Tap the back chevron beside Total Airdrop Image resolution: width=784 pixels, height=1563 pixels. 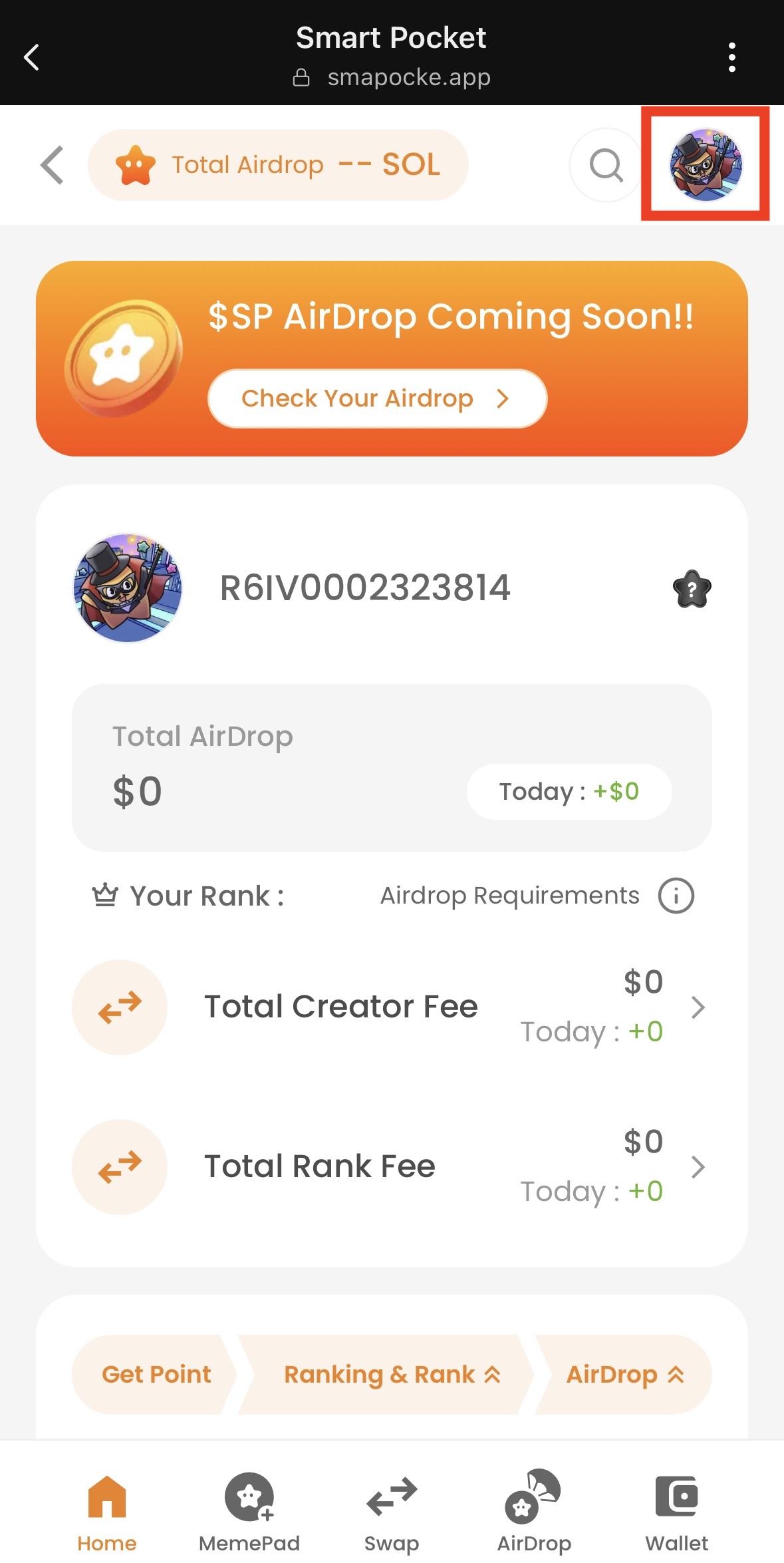[52, 164]
